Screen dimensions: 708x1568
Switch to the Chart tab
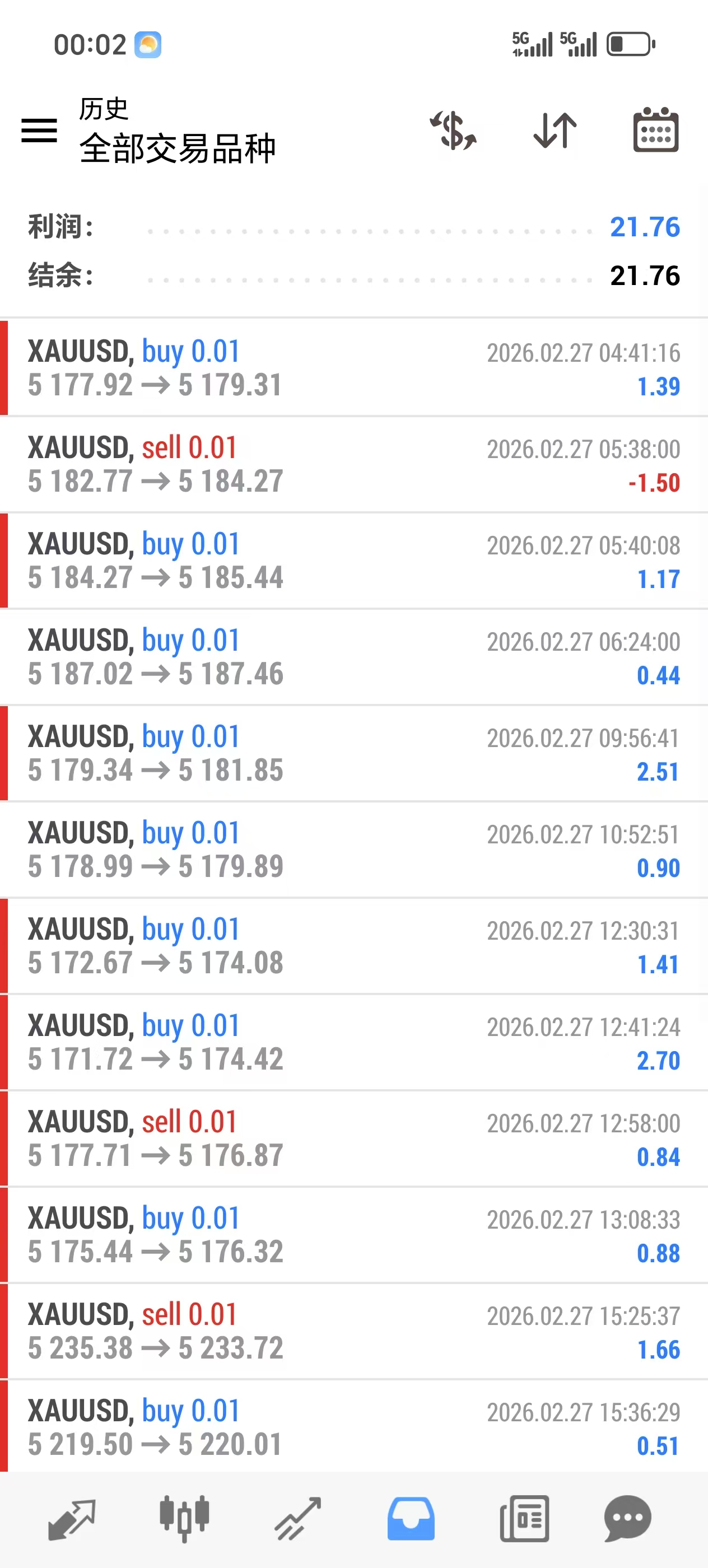click(184, 1519)
